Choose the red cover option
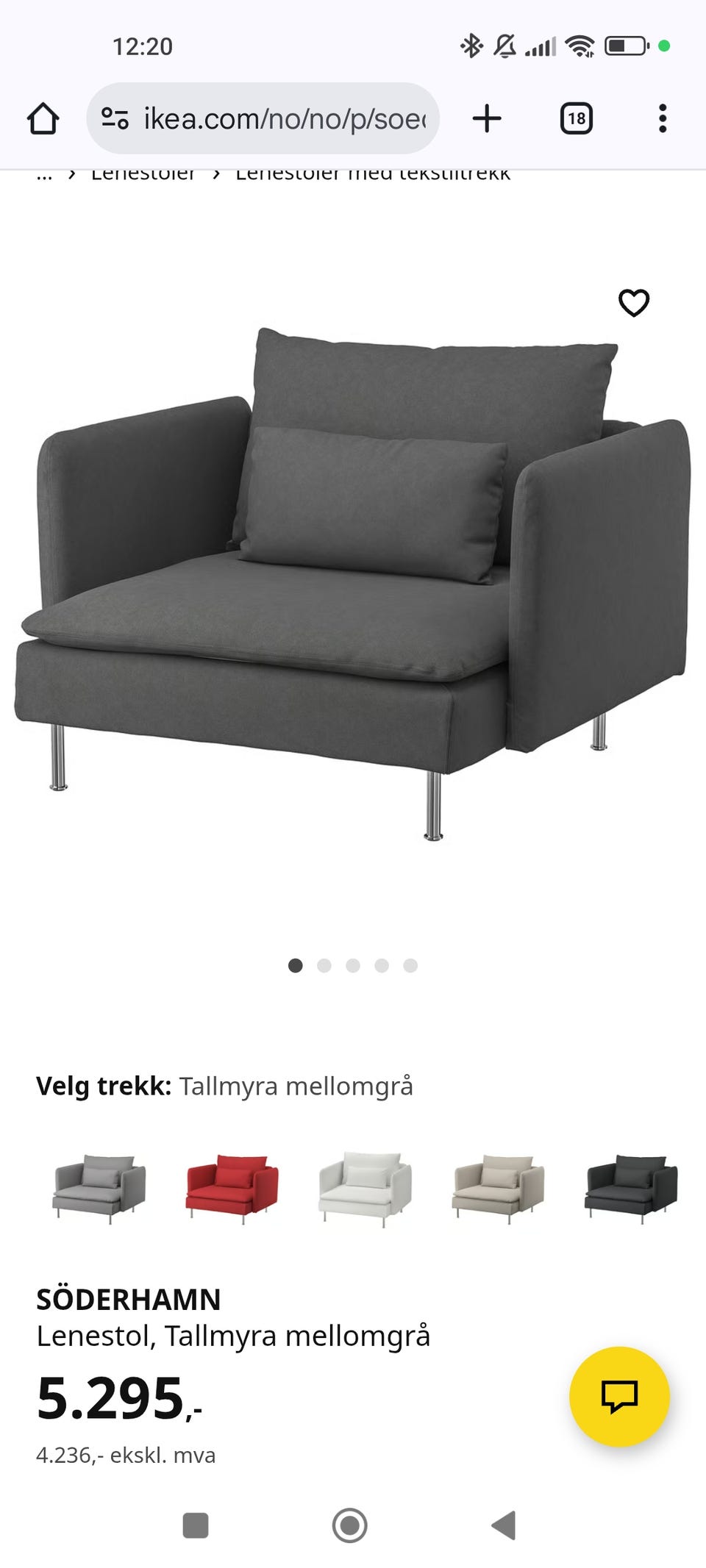Viewport: 706px width, 1568px height. click(232, 1188)
